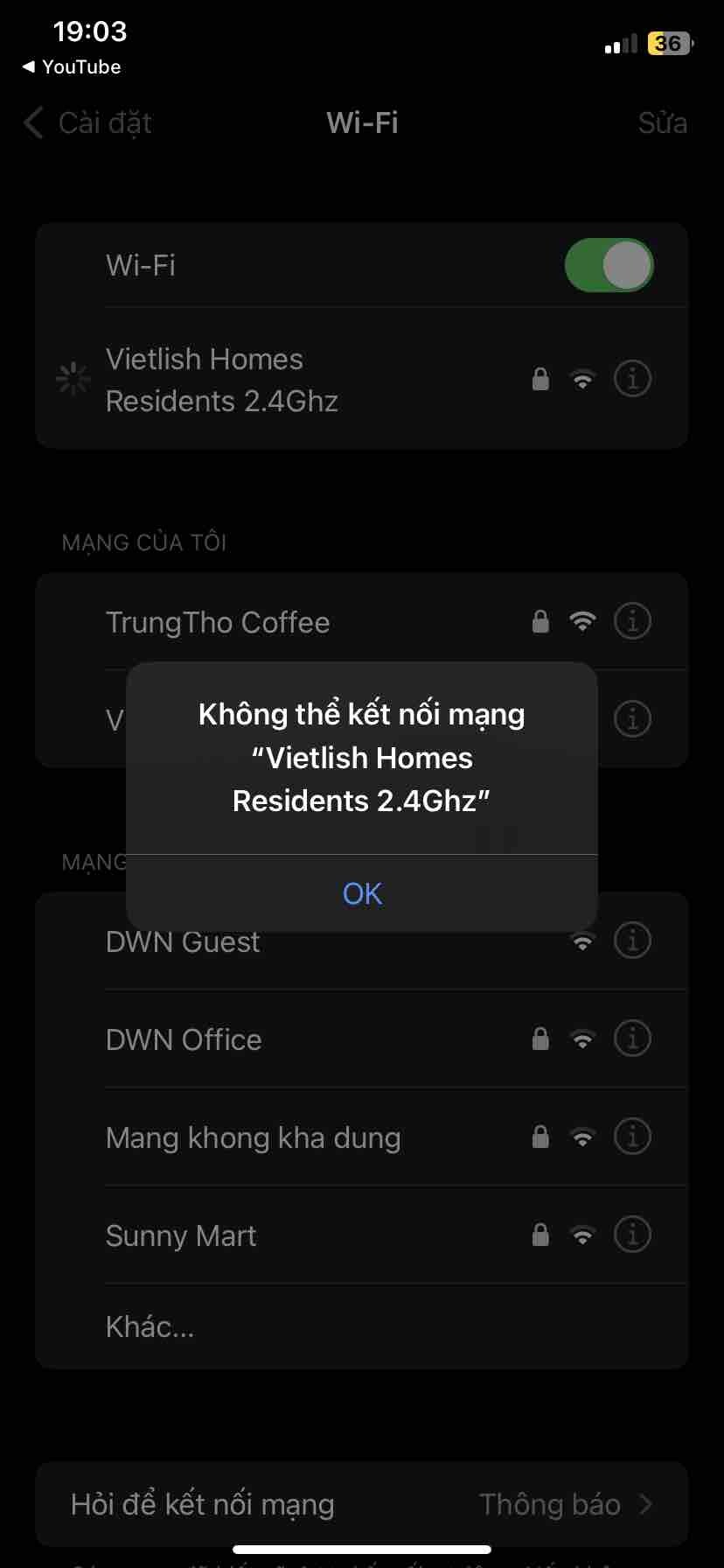The width and height of the screenshot is (724, 1568).
Task: Go back to Cài đặt
Action: 87,123
